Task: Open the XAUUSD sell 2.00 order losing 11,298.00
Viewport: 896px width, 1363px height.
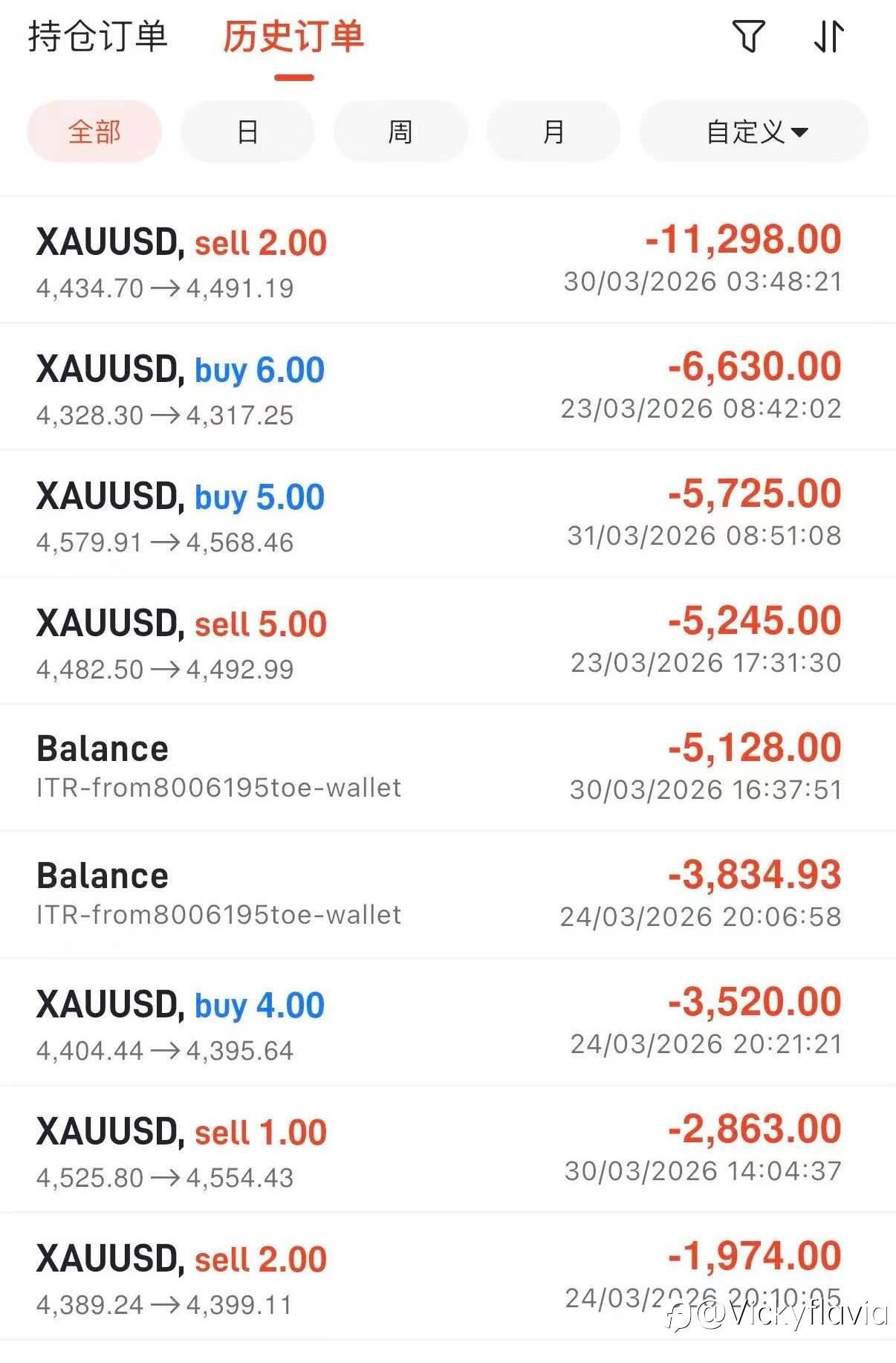Action: pos(446,260)
